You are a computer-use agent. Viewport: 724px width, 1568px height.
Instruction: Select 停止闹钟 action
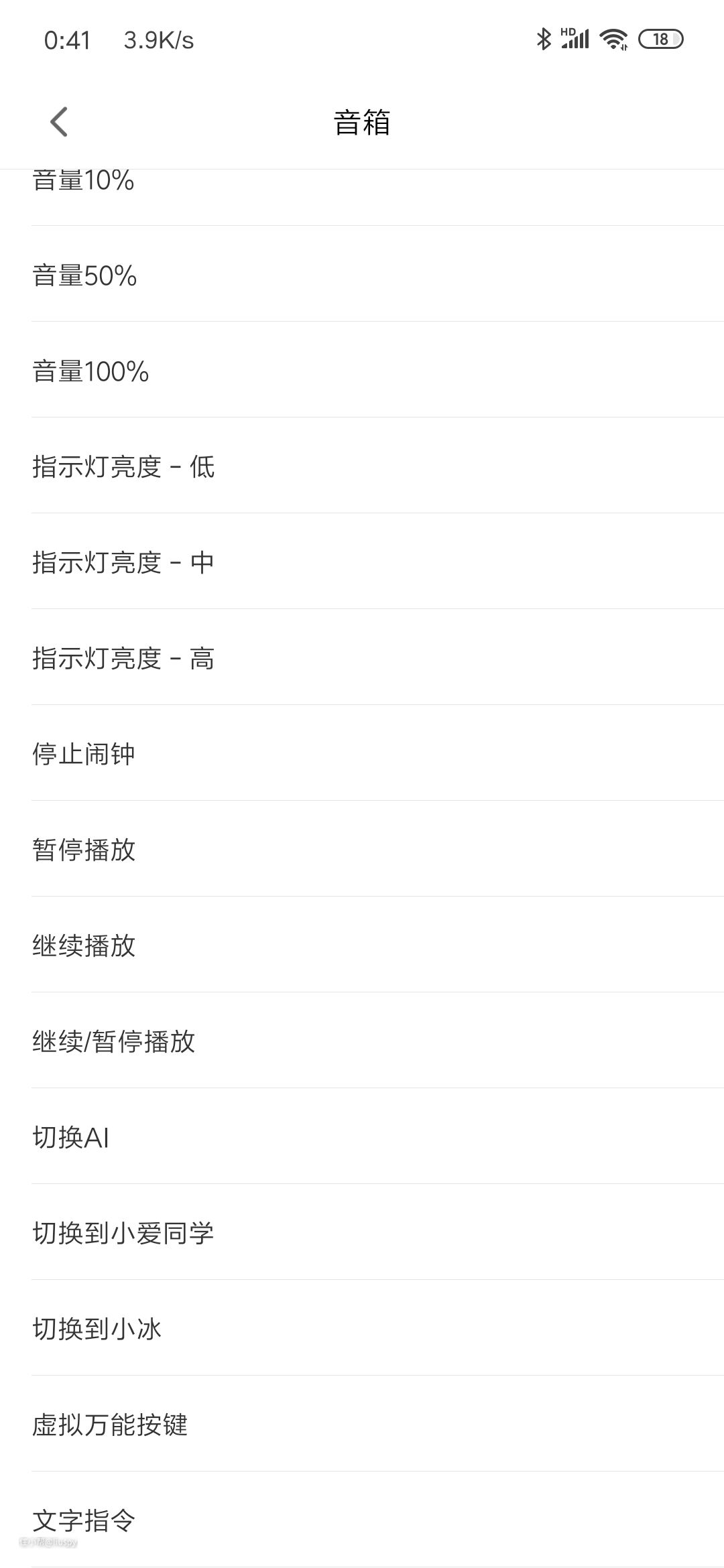84,755
